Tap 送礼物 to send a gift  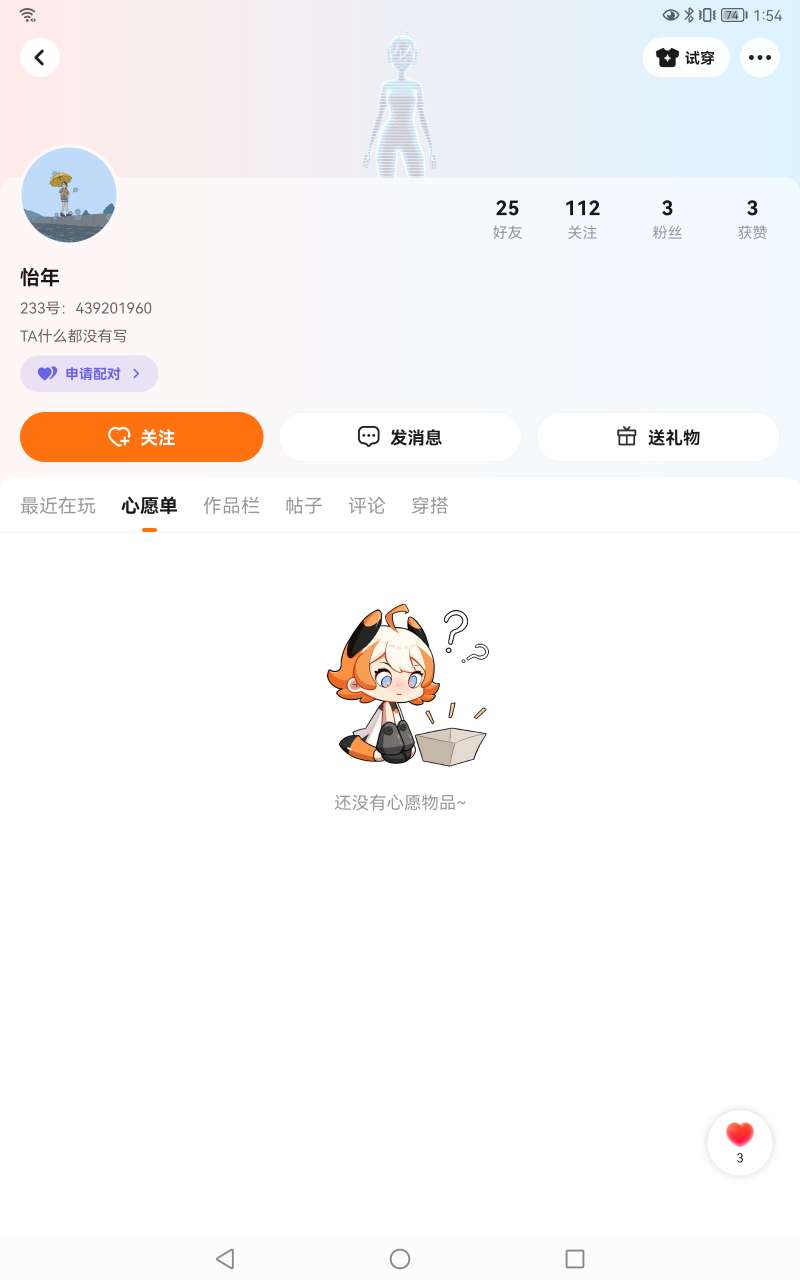(x=658, y=437)
